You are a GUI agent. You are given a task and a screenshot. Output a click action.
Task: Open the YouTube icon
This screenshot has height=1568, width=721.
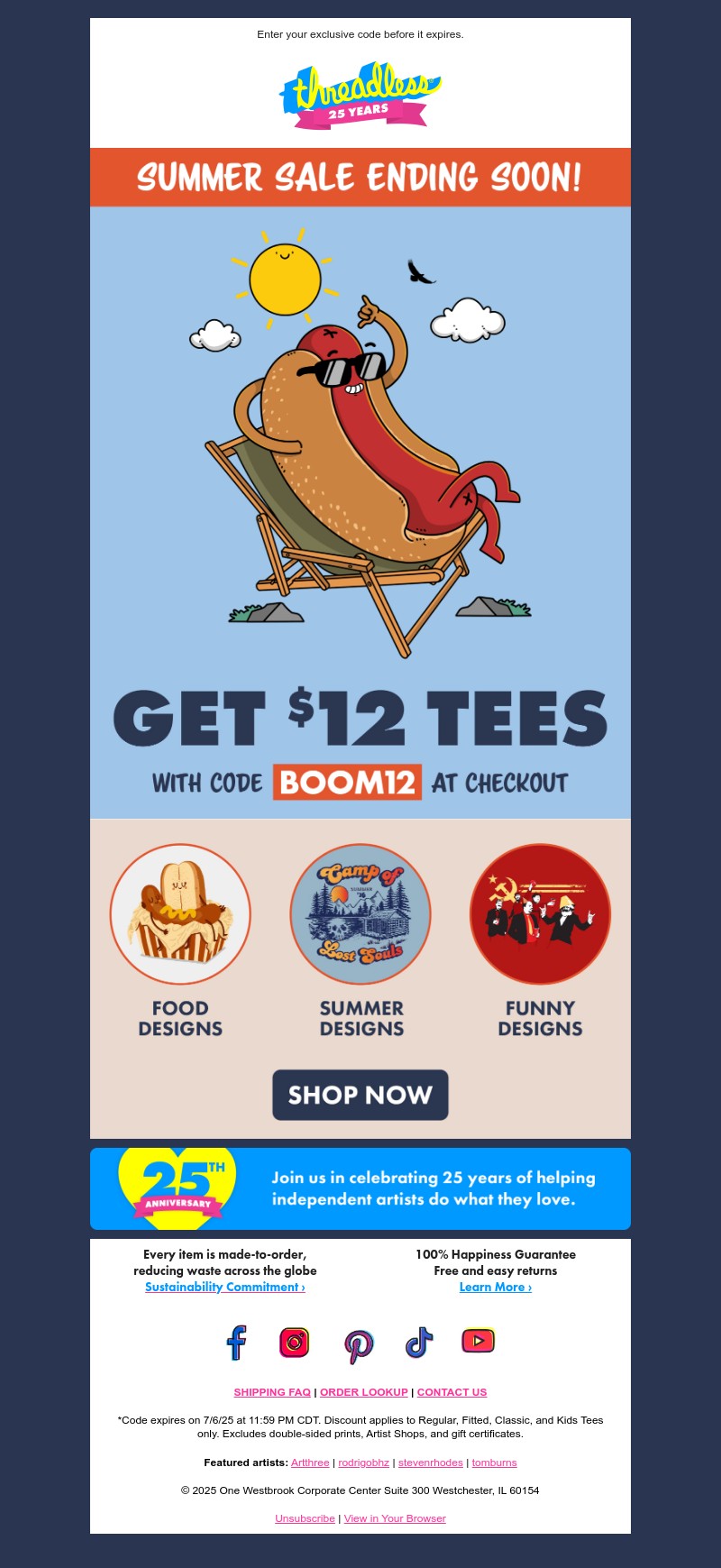pos(479,1341)
